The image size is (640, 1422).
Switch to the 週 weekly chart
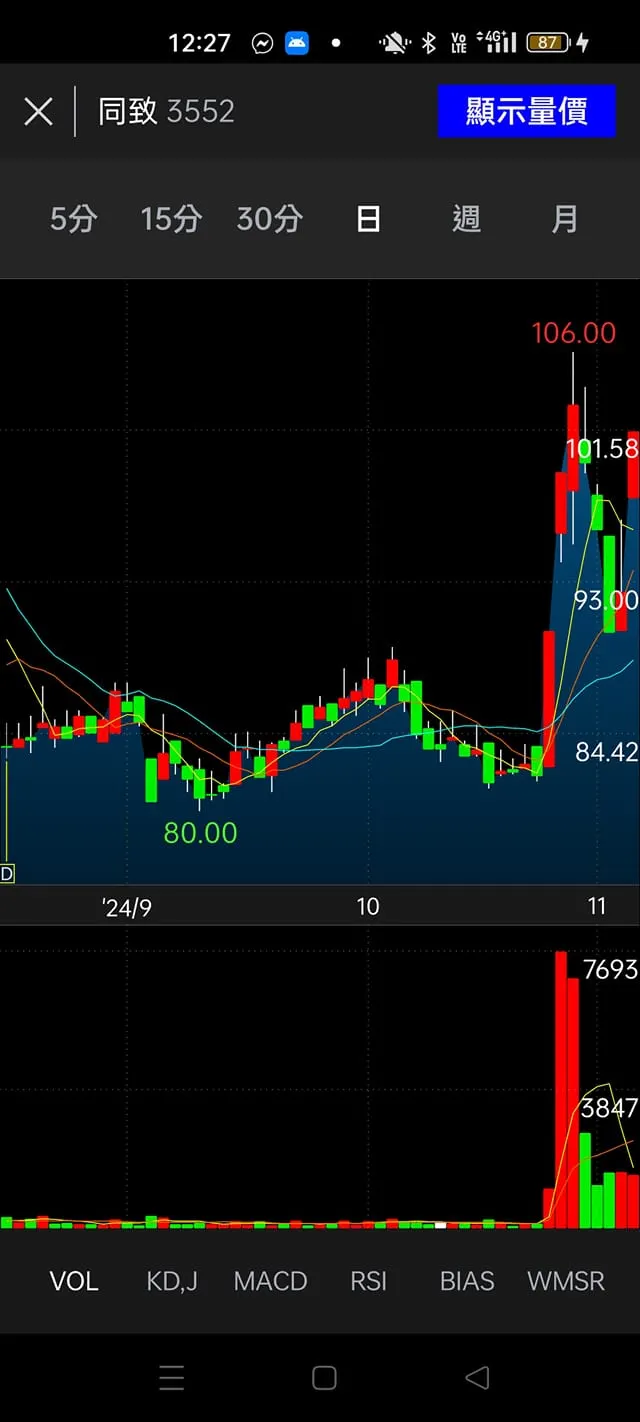click(x=467, y=219)
